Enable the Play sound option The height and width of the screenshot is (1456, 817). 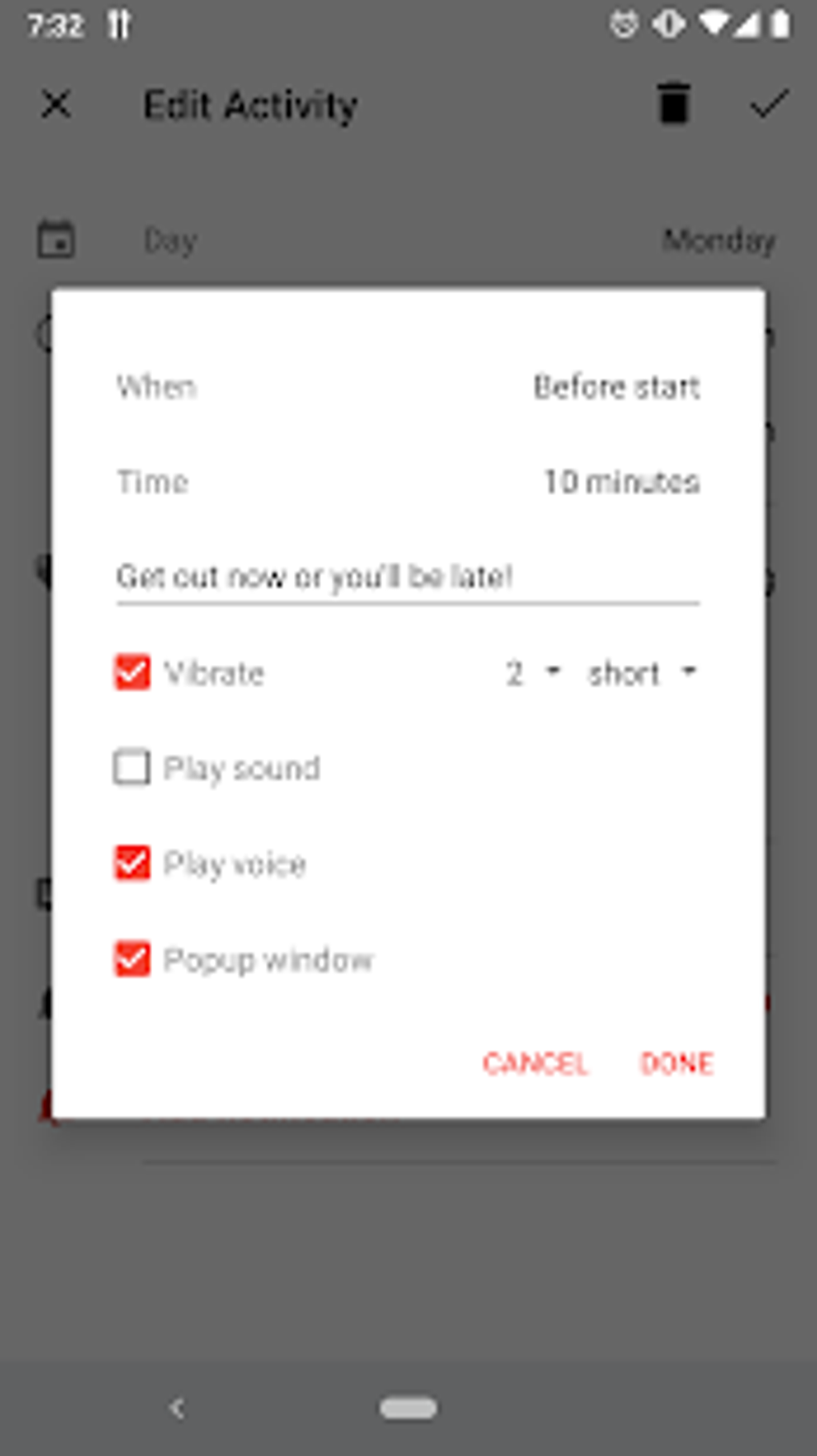pos(133,768)
